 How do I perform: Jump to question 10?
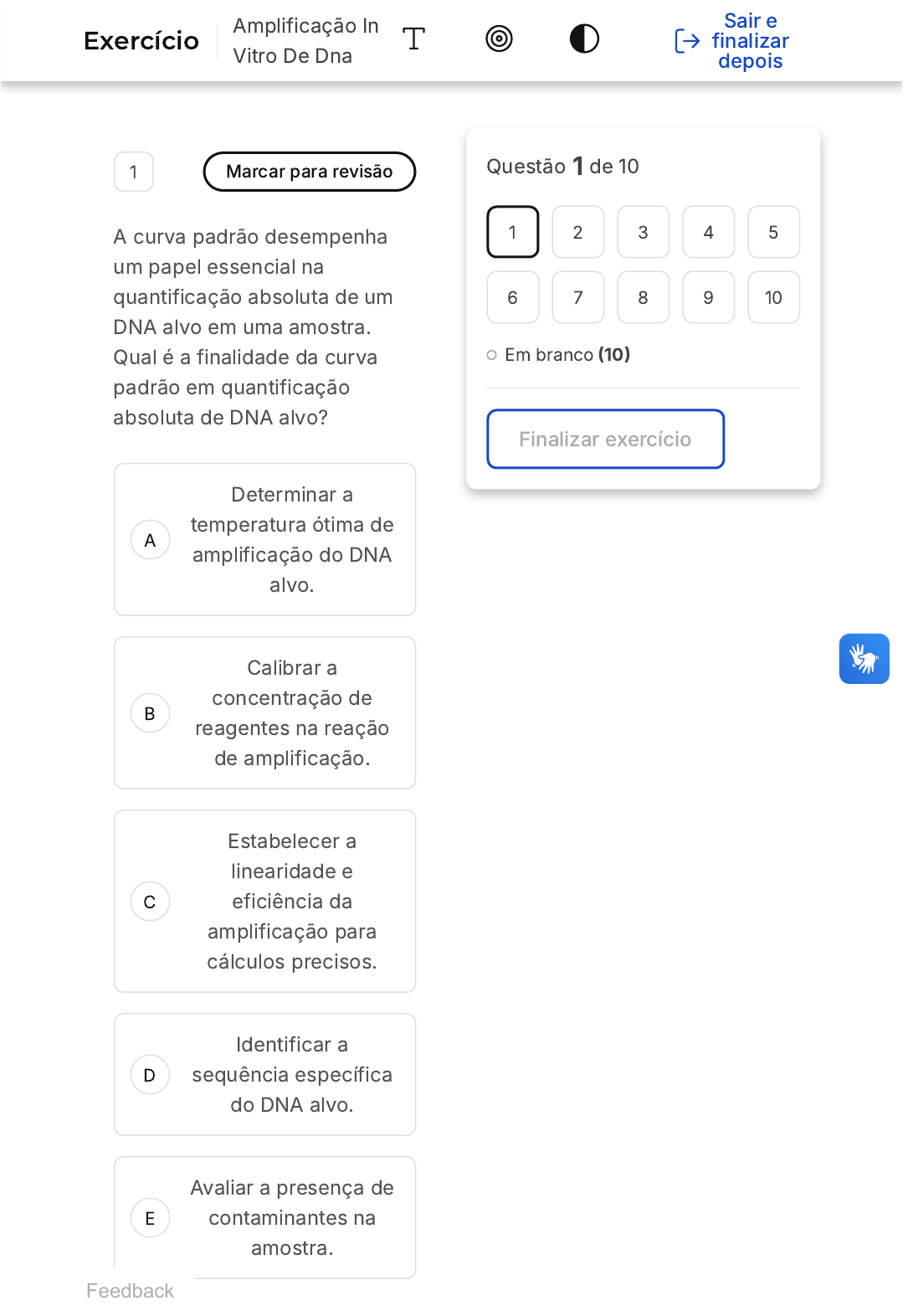click(773, 298)
